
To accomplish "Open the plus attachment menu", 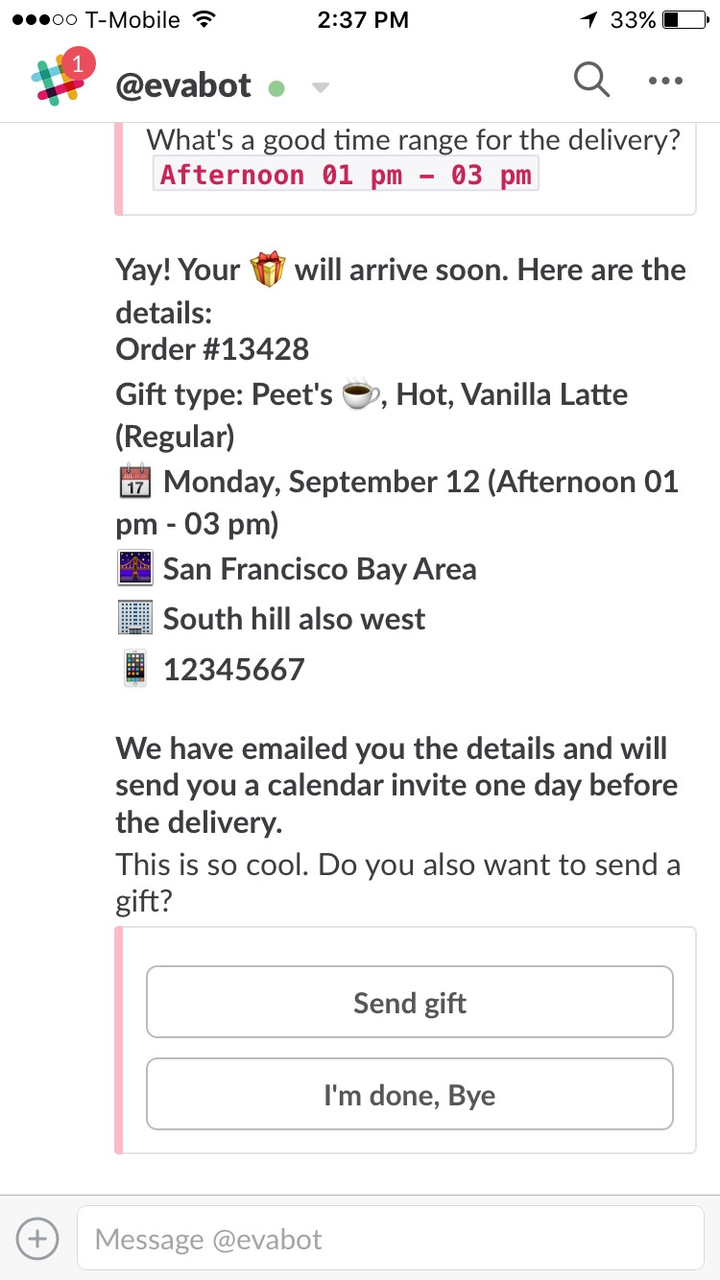I will coord(37,1240).
